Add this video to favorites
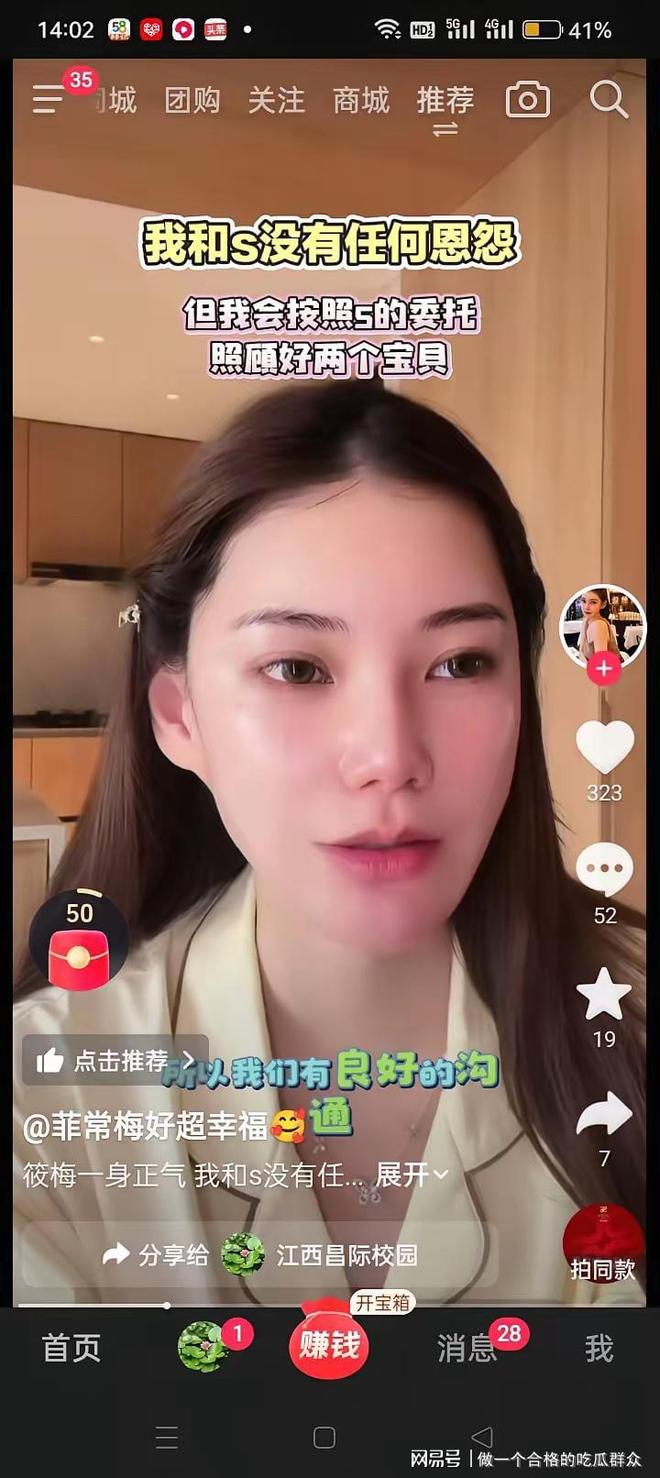The height and width of the screenshot is (1478, 660). coord(604,996)
